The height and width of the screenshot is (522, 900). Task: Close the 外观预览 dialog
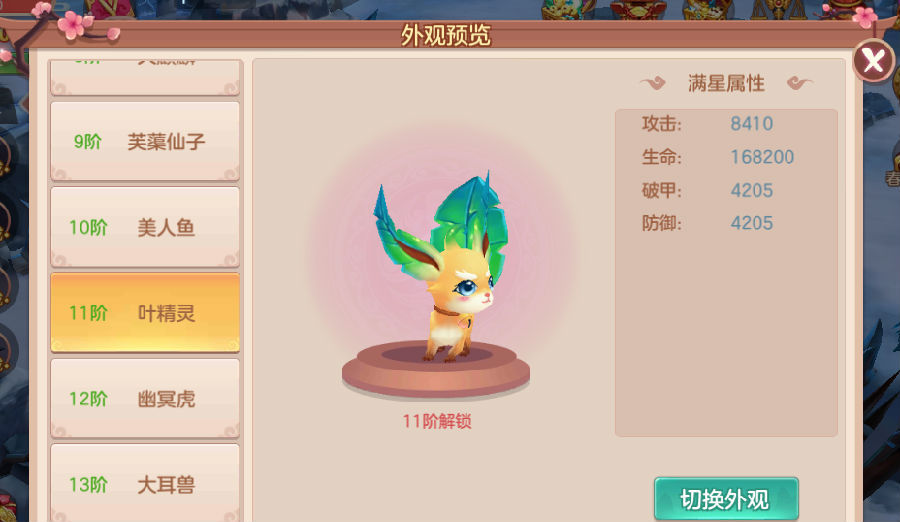coord(873,61)
